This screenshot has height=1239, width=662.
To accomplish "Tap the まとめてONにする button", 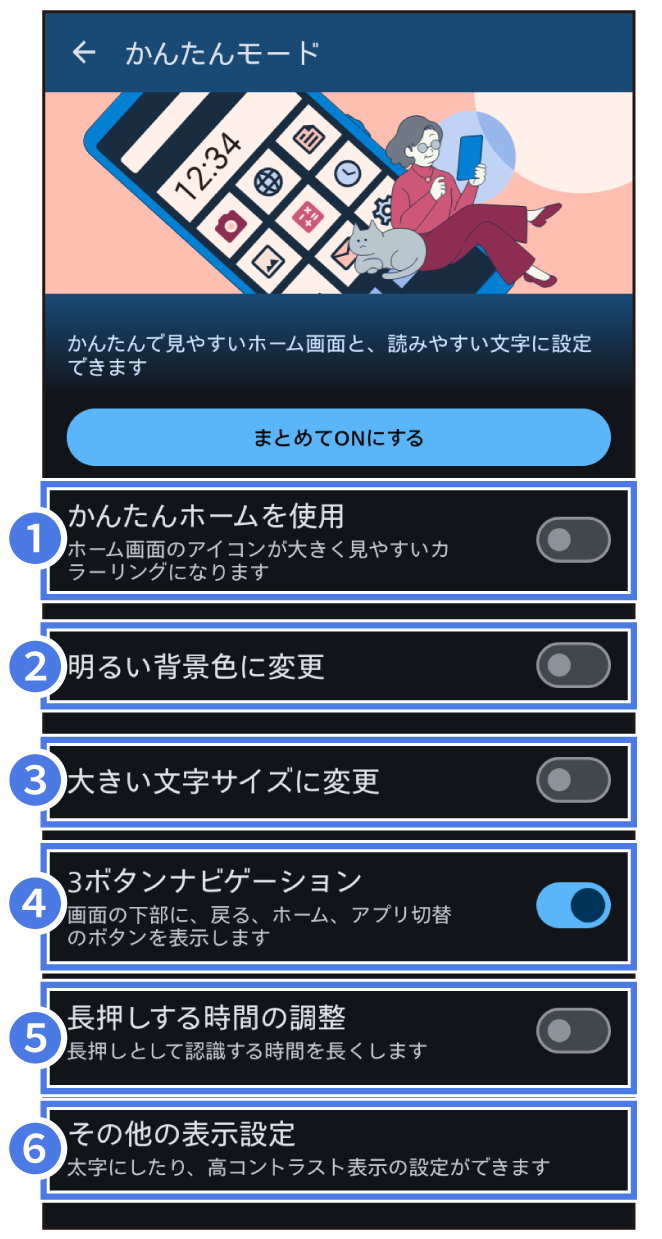I will click(x=338, y=438).
